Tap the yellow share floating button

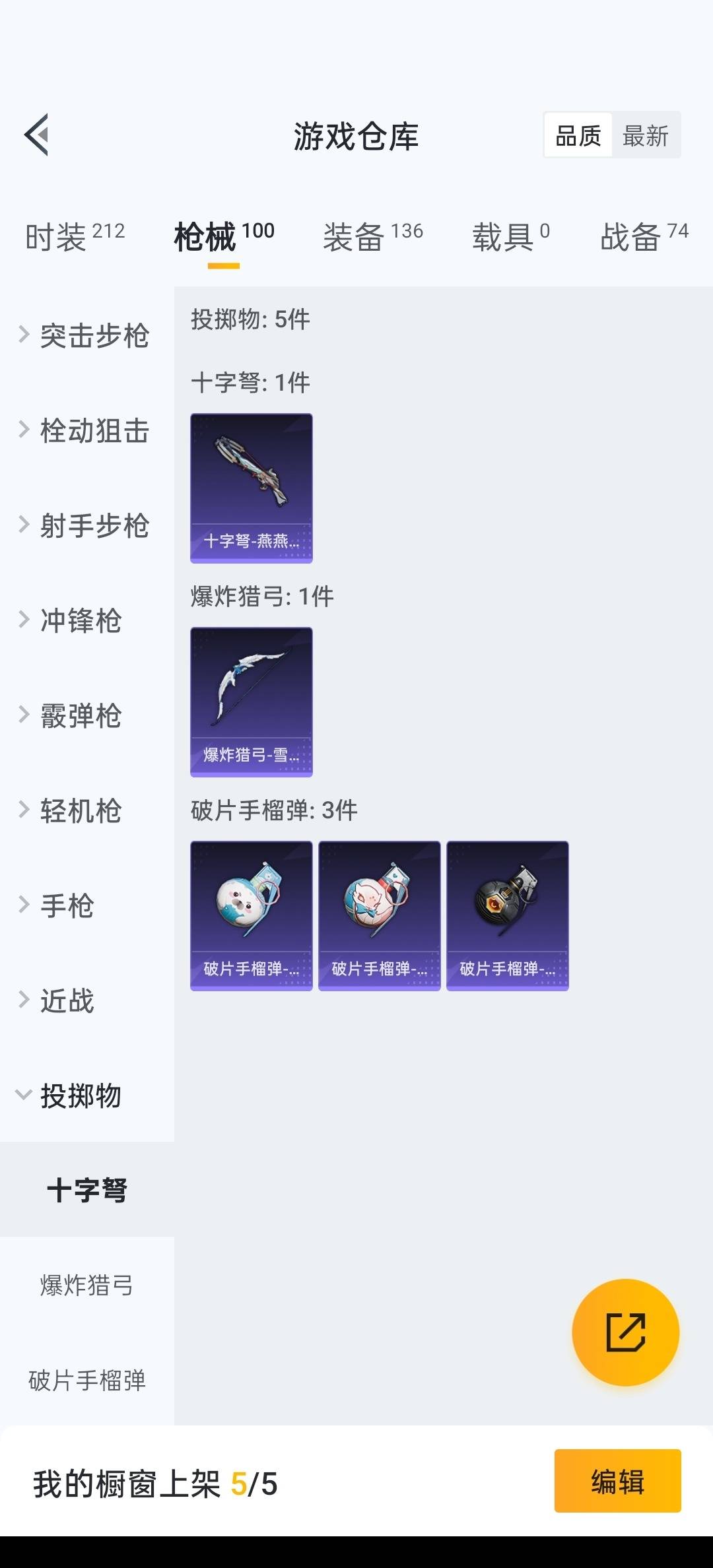click(625, 1332)
